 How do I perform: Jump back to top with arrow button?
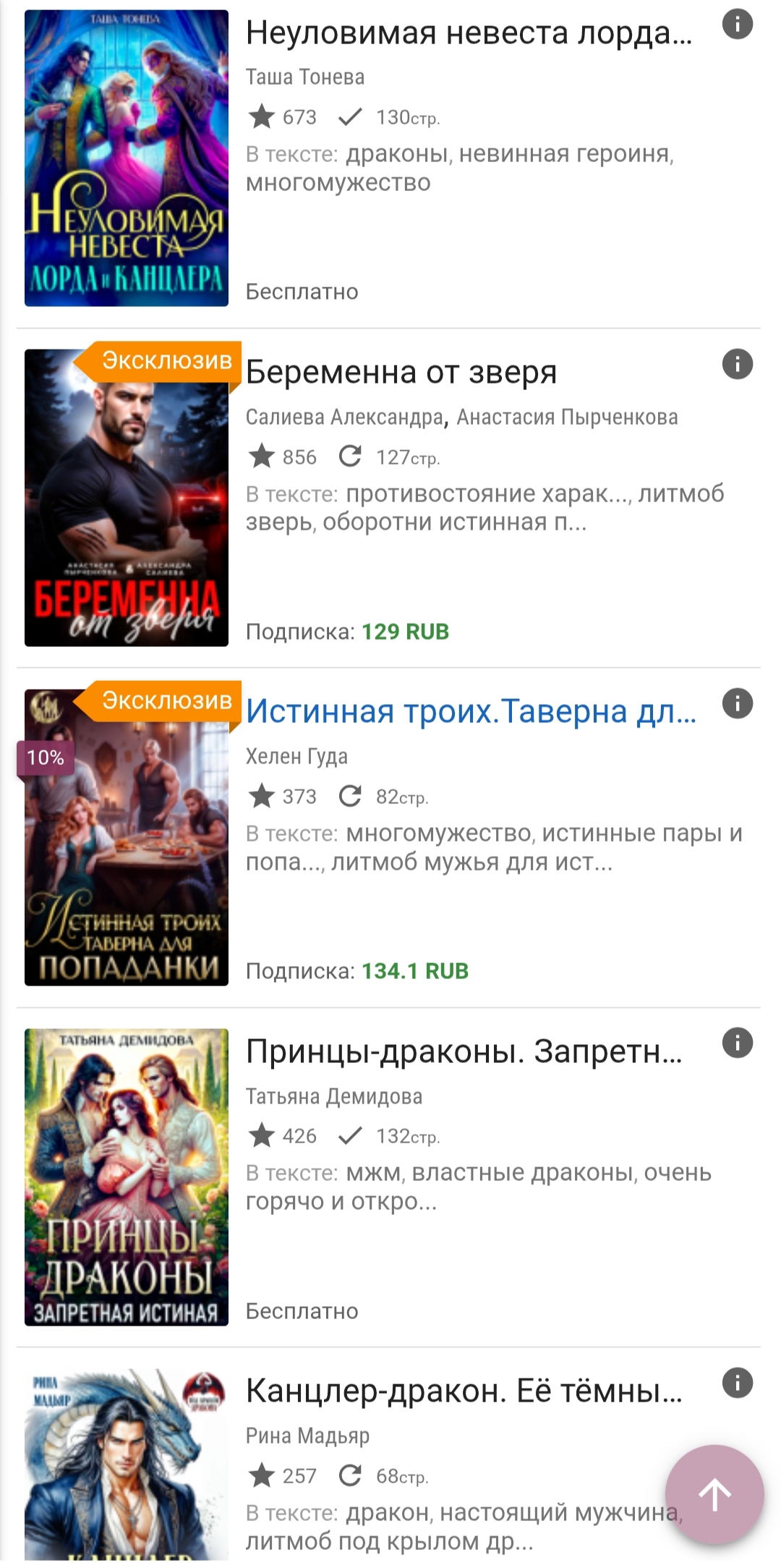tap(714, 1493)
